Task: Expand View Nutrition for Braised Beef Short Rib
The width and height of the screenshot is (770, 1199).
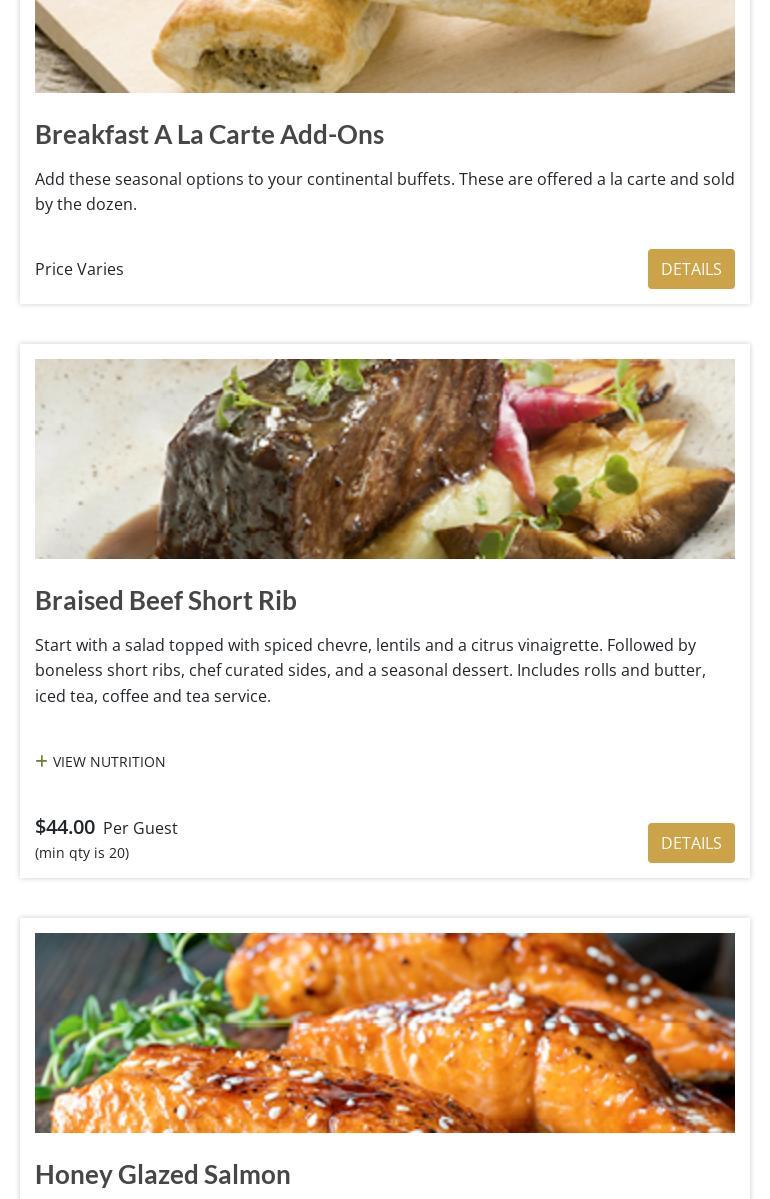Action: point(100,762)
